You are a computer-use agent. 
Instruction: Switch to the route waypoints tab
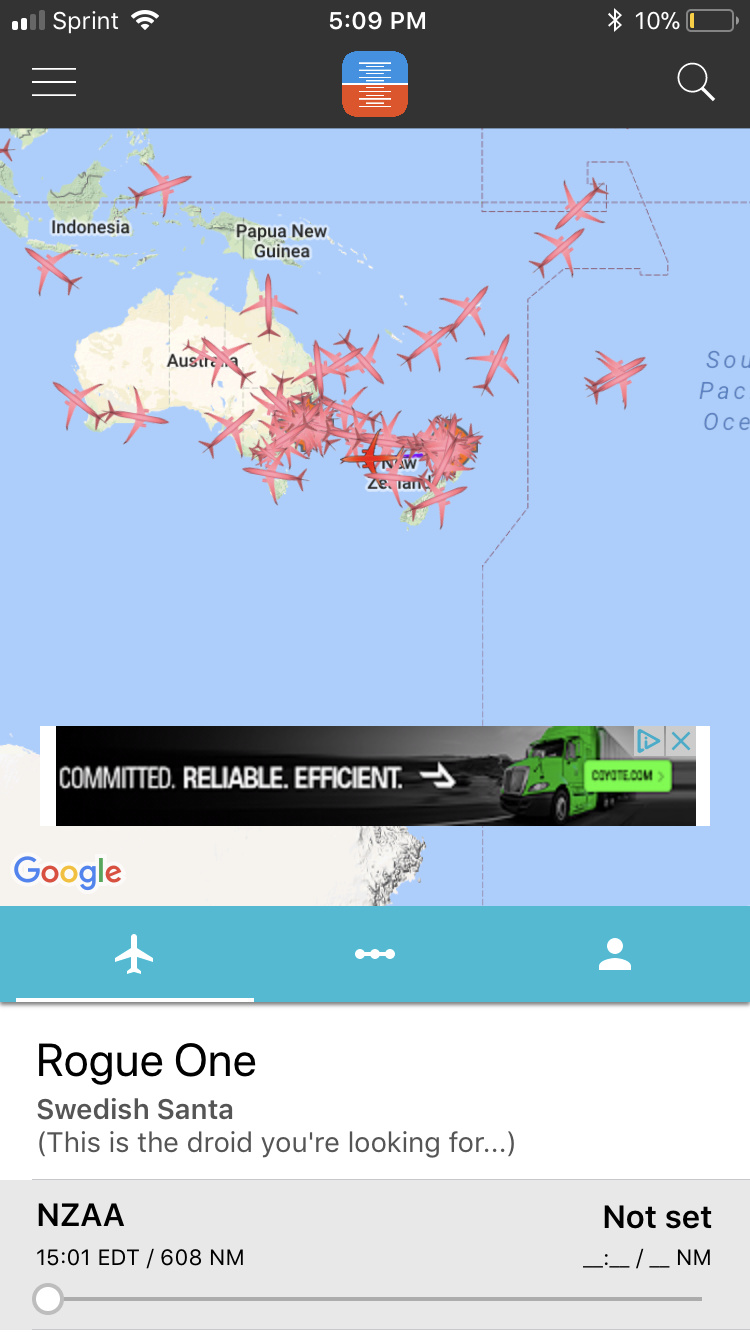pyautogui.click(x=375, y=955)
